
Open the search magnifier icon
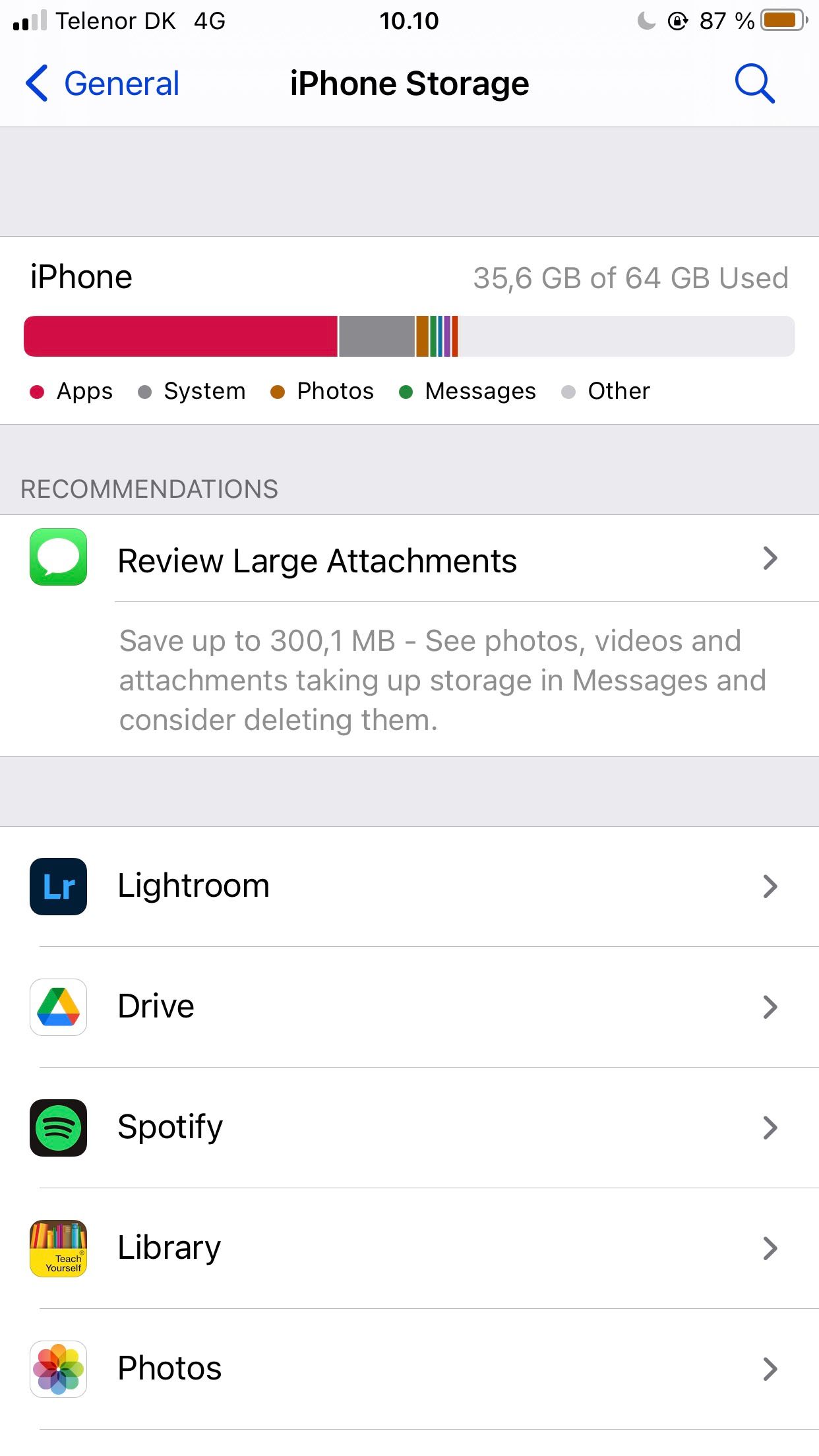point(754,82)
